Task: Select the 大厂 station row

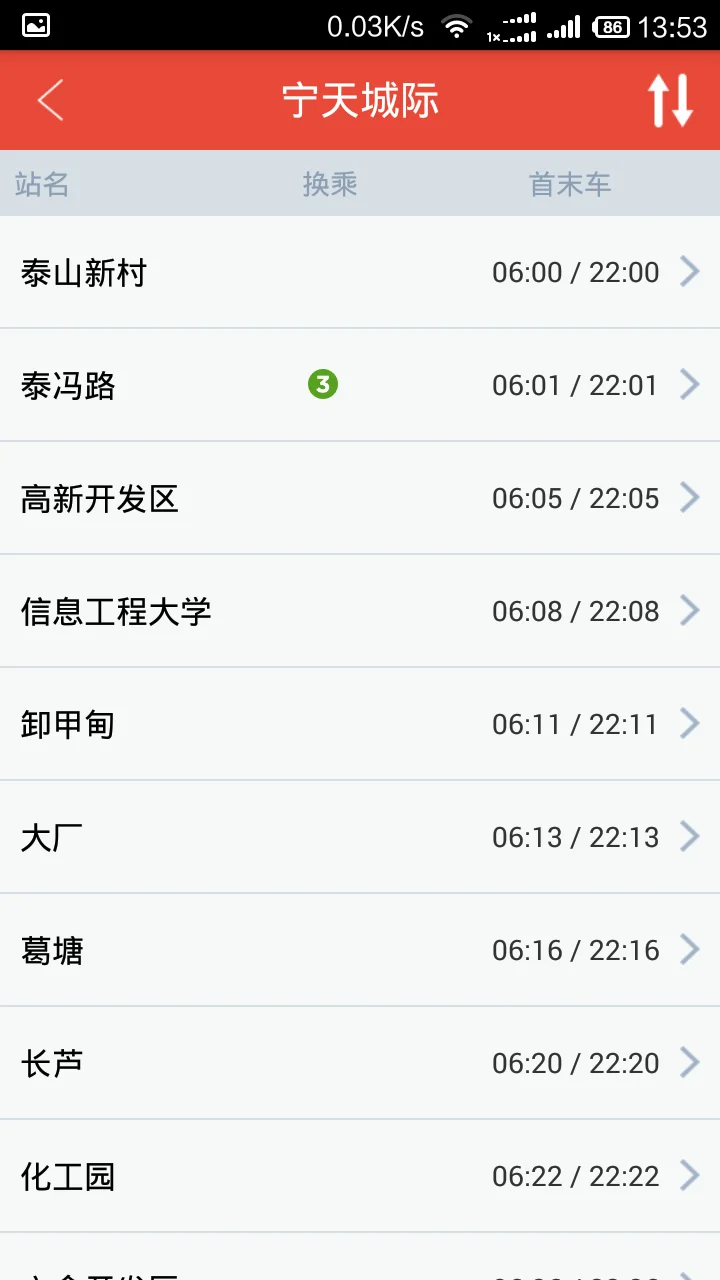Action: [360, 836]
